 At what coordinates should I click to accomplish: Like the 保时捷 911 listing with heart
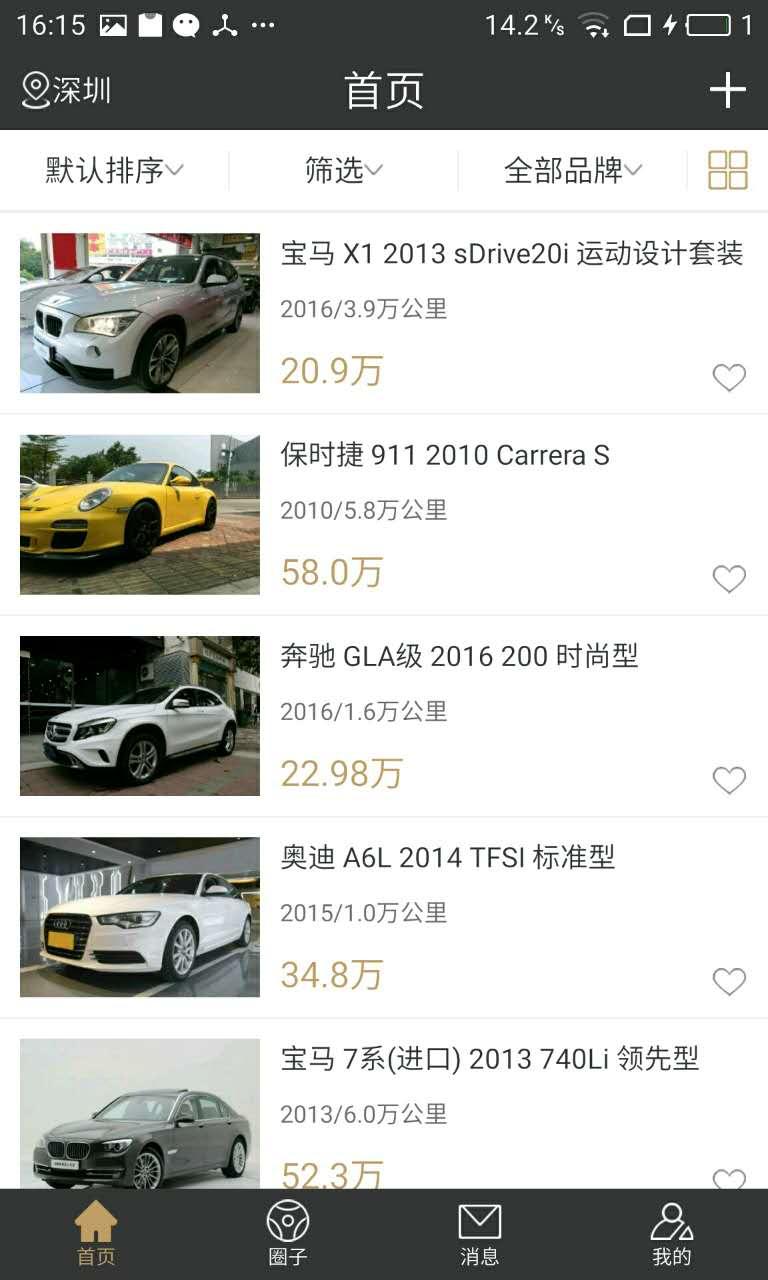coord(729,578)
